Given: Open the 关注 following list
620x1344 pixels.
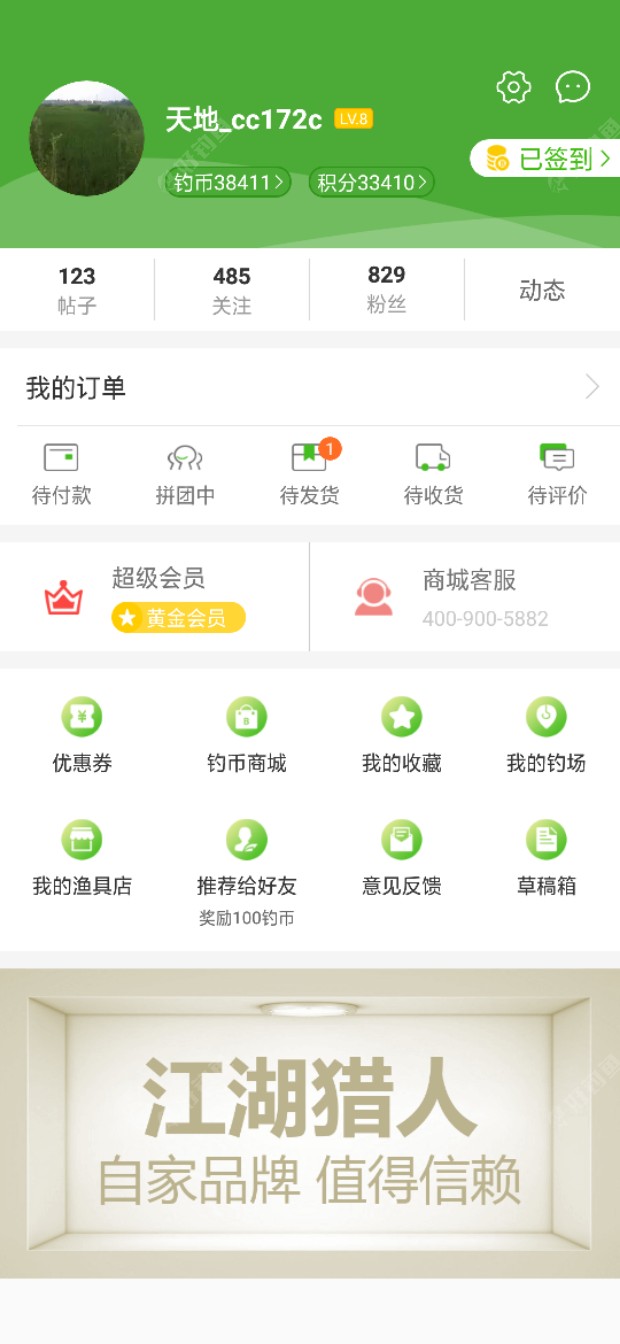Looking at the screenshot, I should pos(232,290).
